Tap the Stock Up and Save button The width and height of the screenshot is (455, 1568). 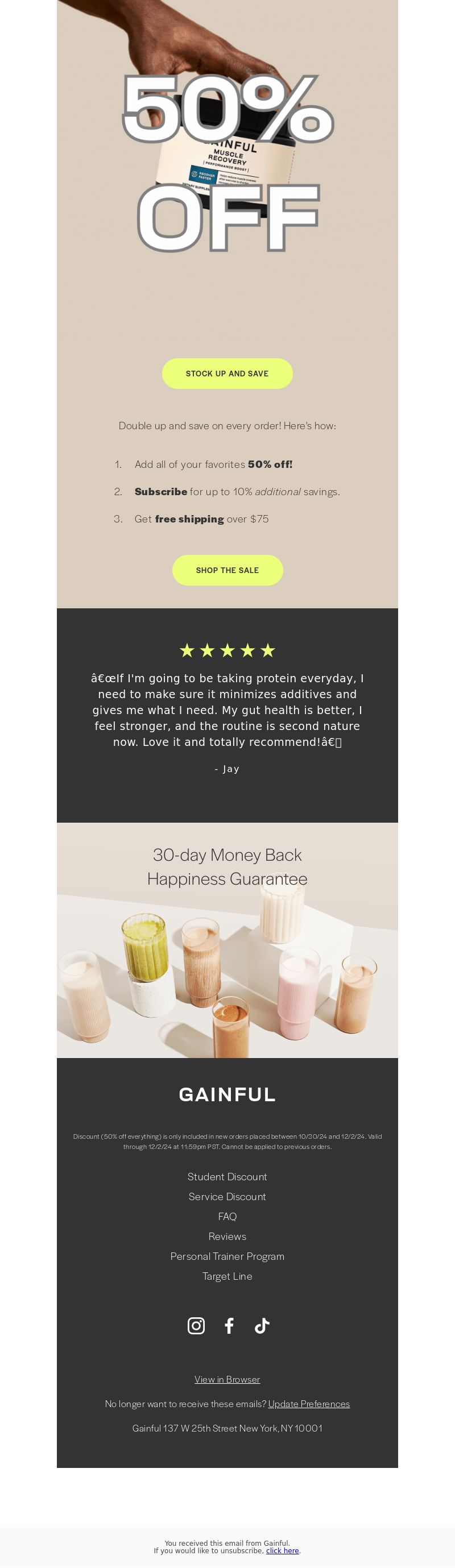click(x=227, y=373)
